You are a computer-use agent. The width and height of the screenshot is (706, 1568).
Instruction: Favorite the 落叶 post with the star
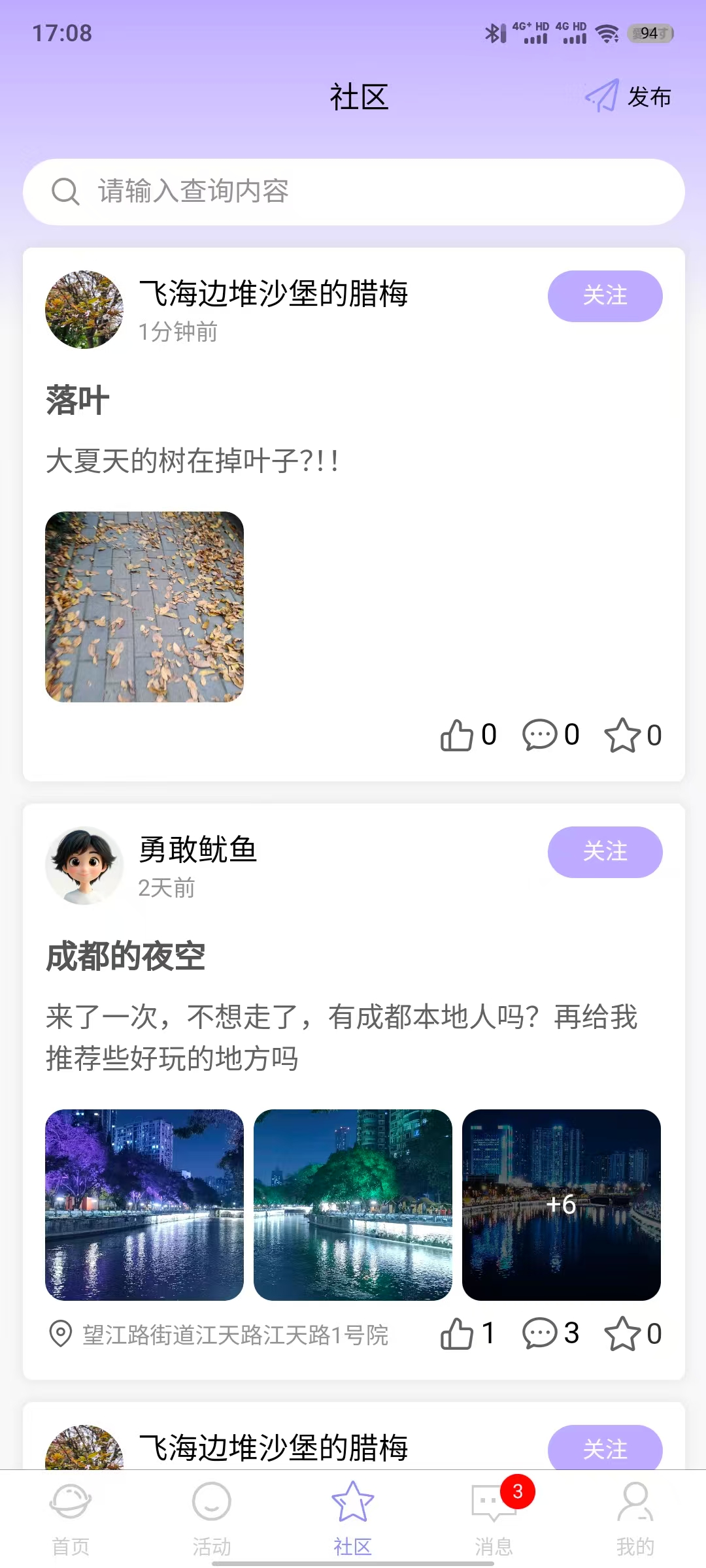pos(622,735)
